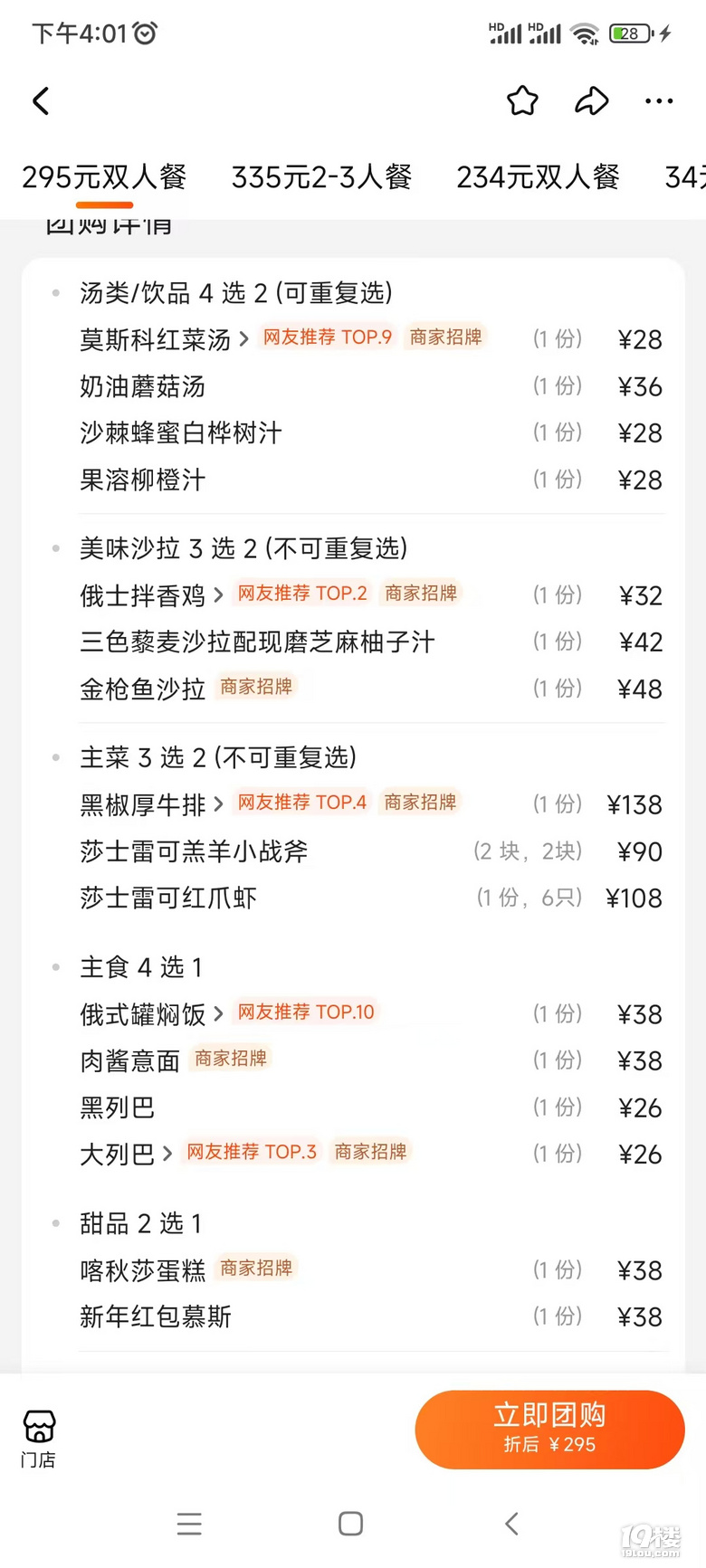Open the 门店 store page

coord(39,1436)
